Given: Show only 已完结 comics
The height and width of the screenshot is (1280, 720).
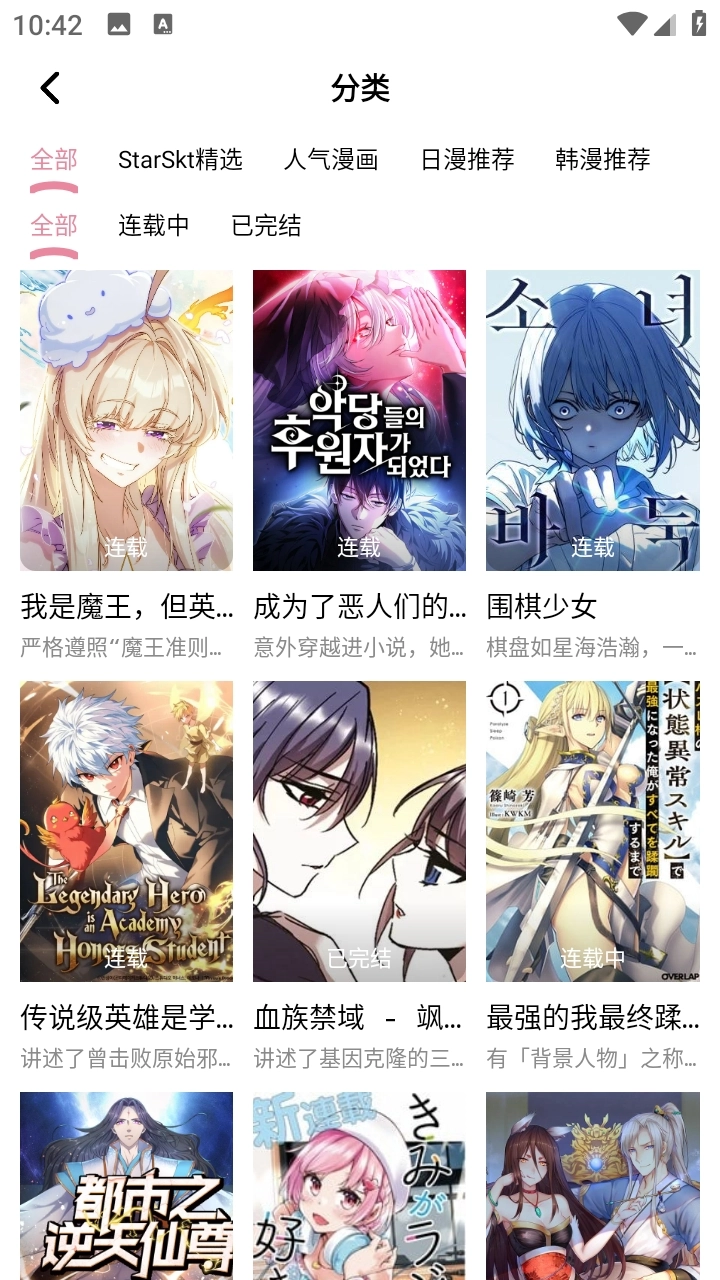Looking at the screenshot, I should coord(266,226).
